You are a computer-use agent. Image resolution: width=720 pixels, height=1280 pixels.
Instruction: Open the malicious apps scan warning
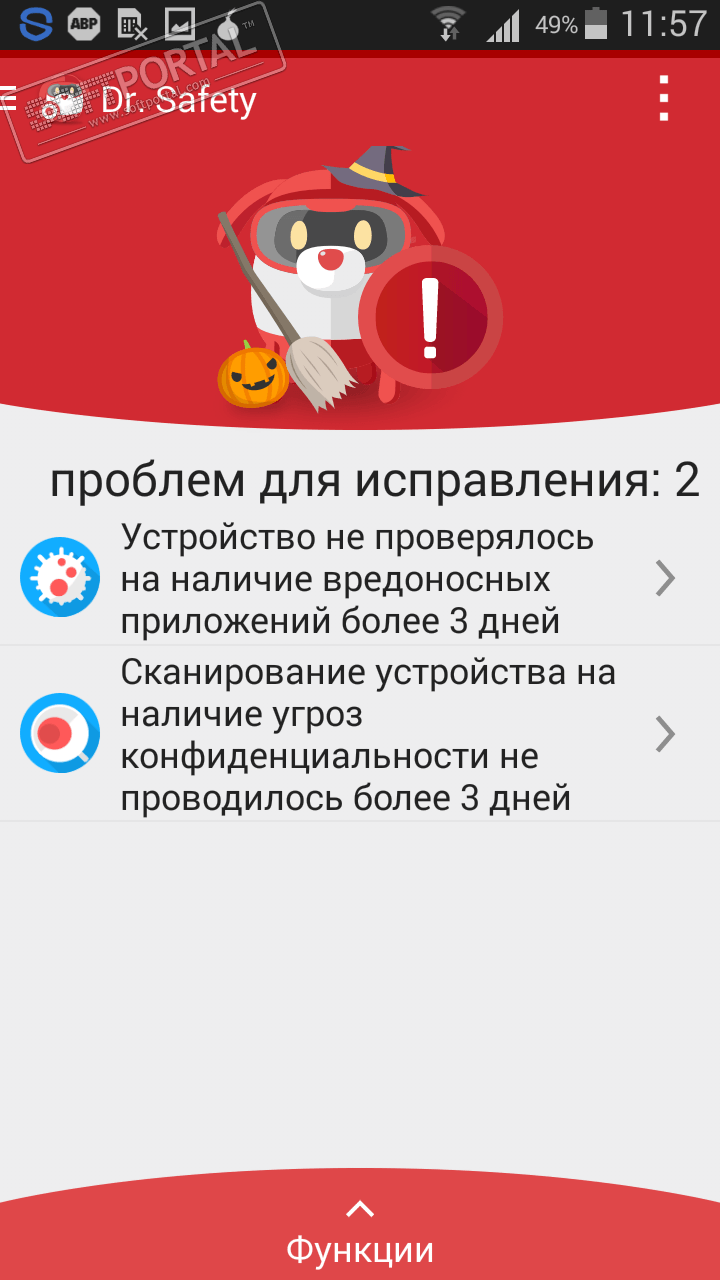click(x=360, y=579)
